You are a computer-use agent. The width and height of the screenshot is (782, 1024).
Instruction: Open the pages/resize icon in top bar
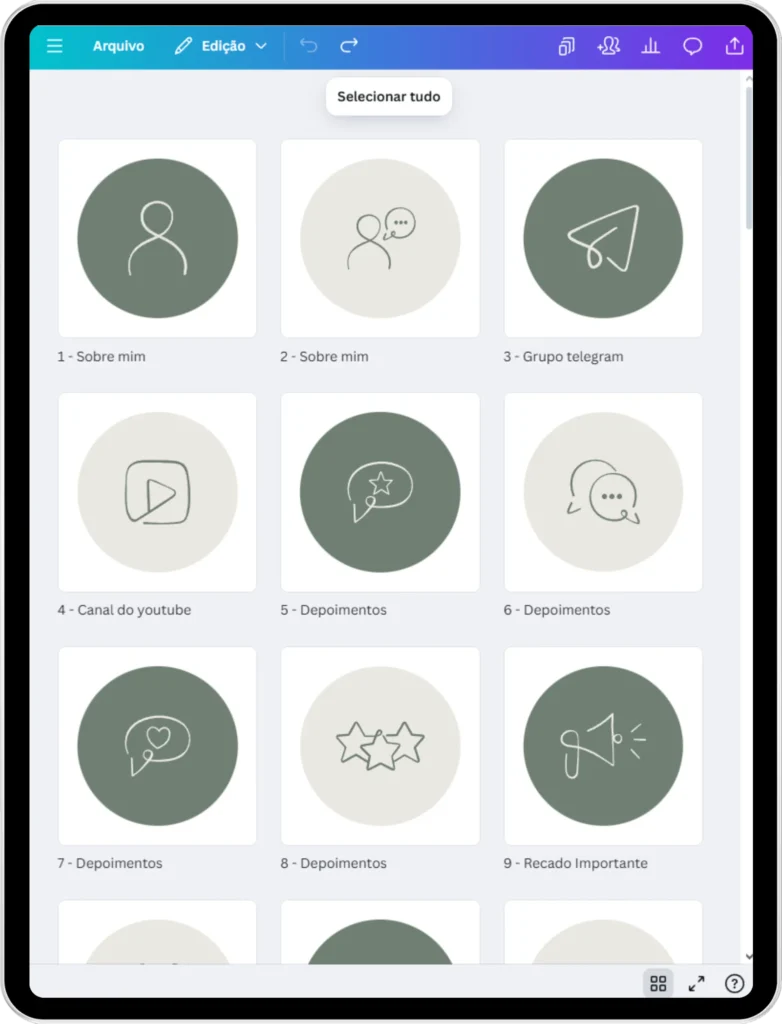[566, 46]
